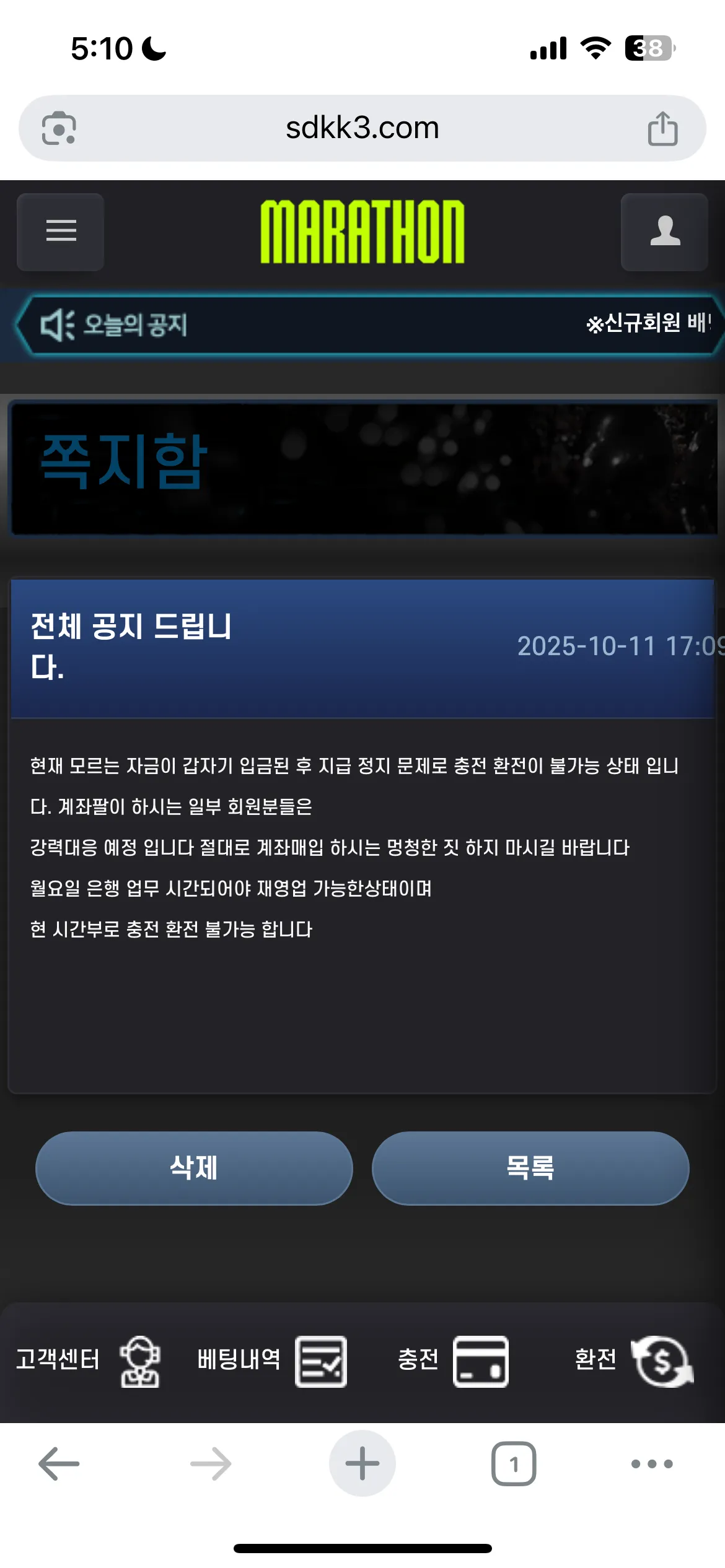The height and width of the screenshot is (1568, 725).
Task: Open the 충전 deposit page
Action: click(452, 1361)
